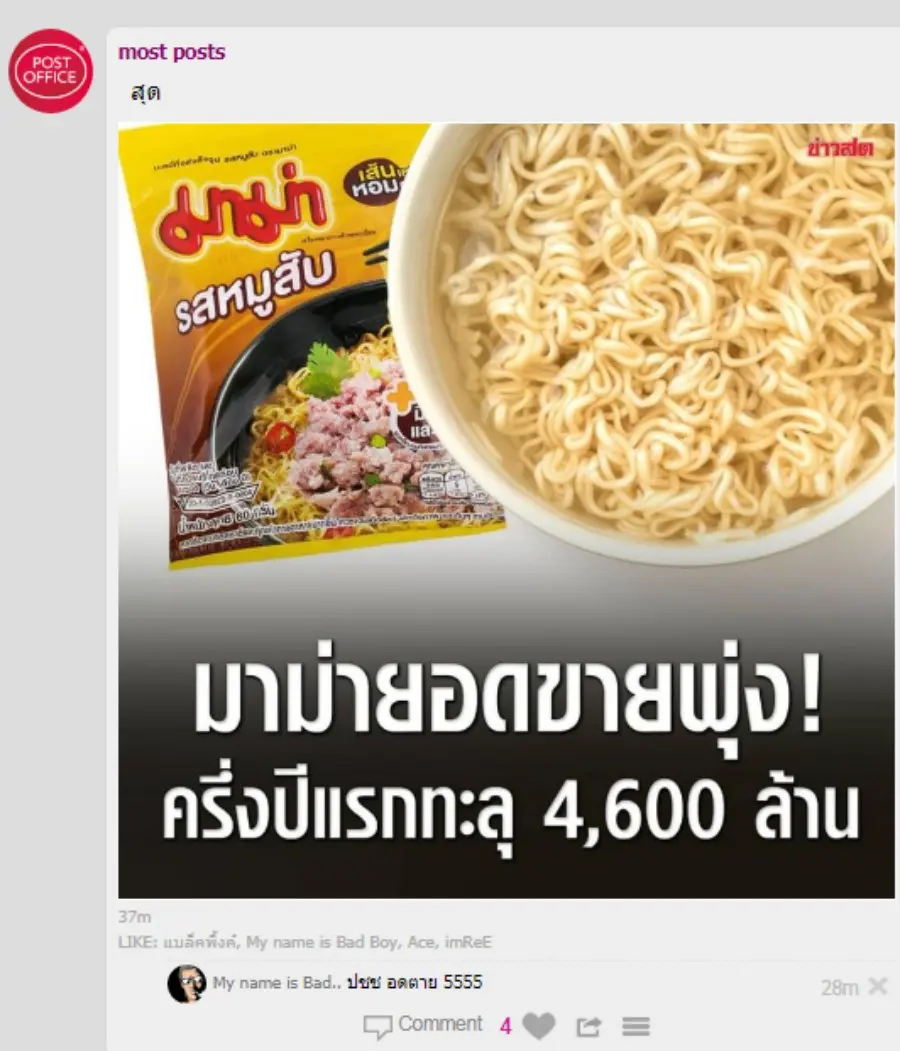Open liker 'My name is Bad Boy' profile
900x1051 pixels.
(x=320, y=942)
